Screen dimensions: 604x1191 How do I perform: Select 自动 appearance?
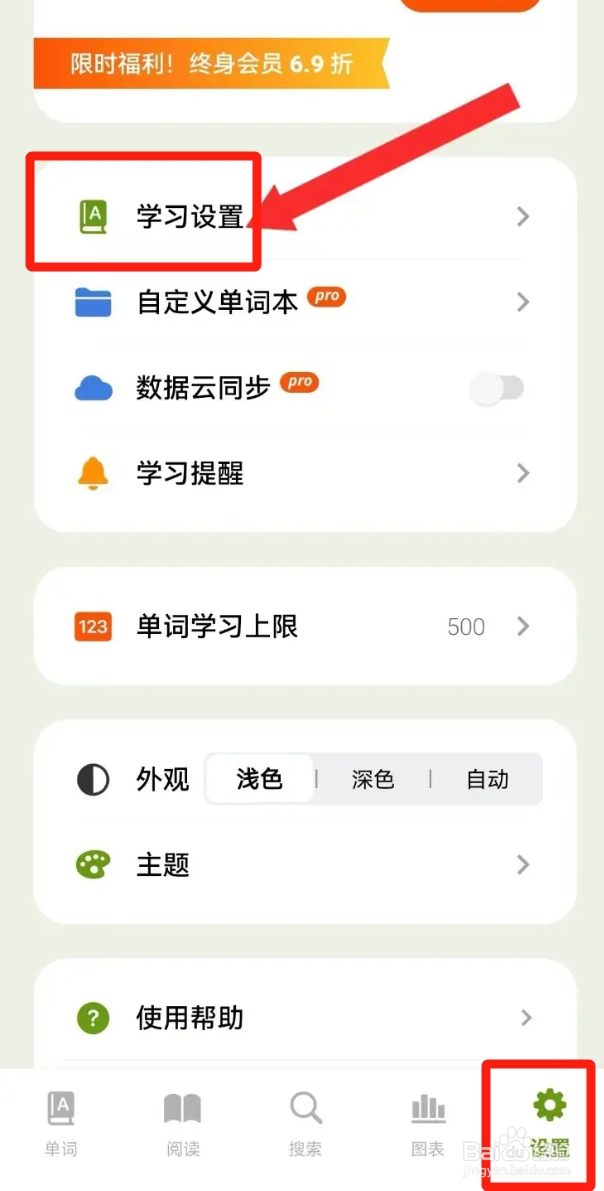click(487, 779)
